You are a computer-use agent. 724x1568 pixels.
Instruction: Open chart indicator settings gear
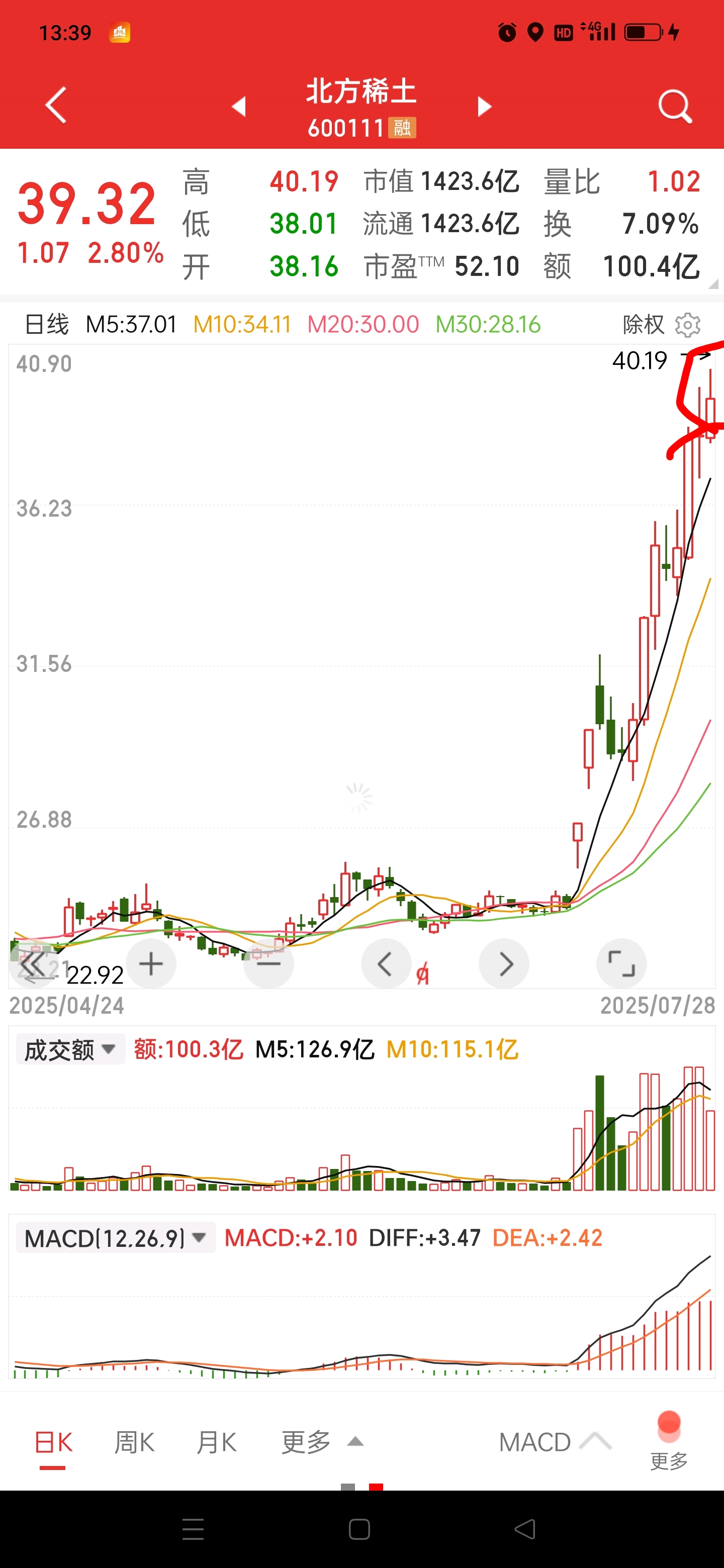pyautogui.click(x=688, y=325)
